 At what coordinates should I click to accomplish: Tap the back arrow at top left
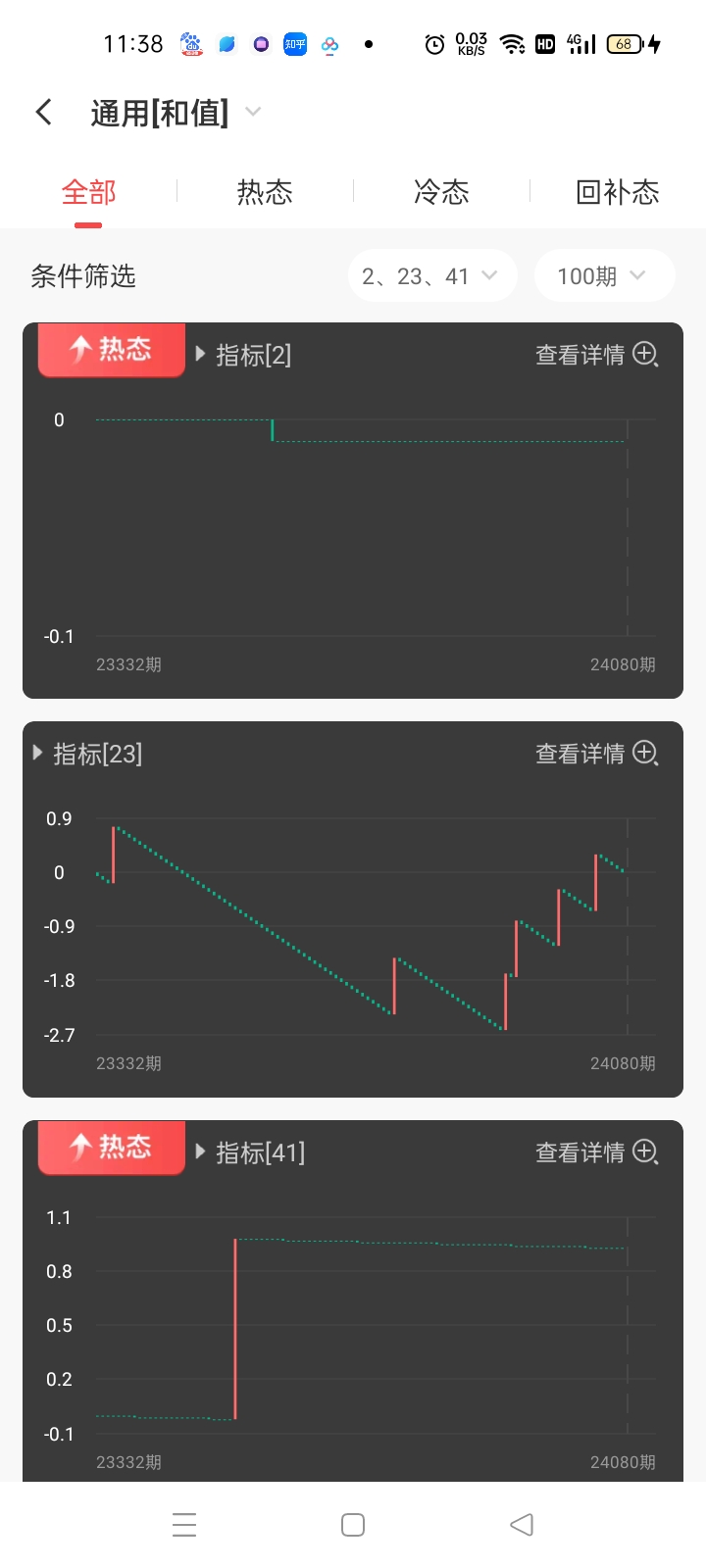pos(43,112)
